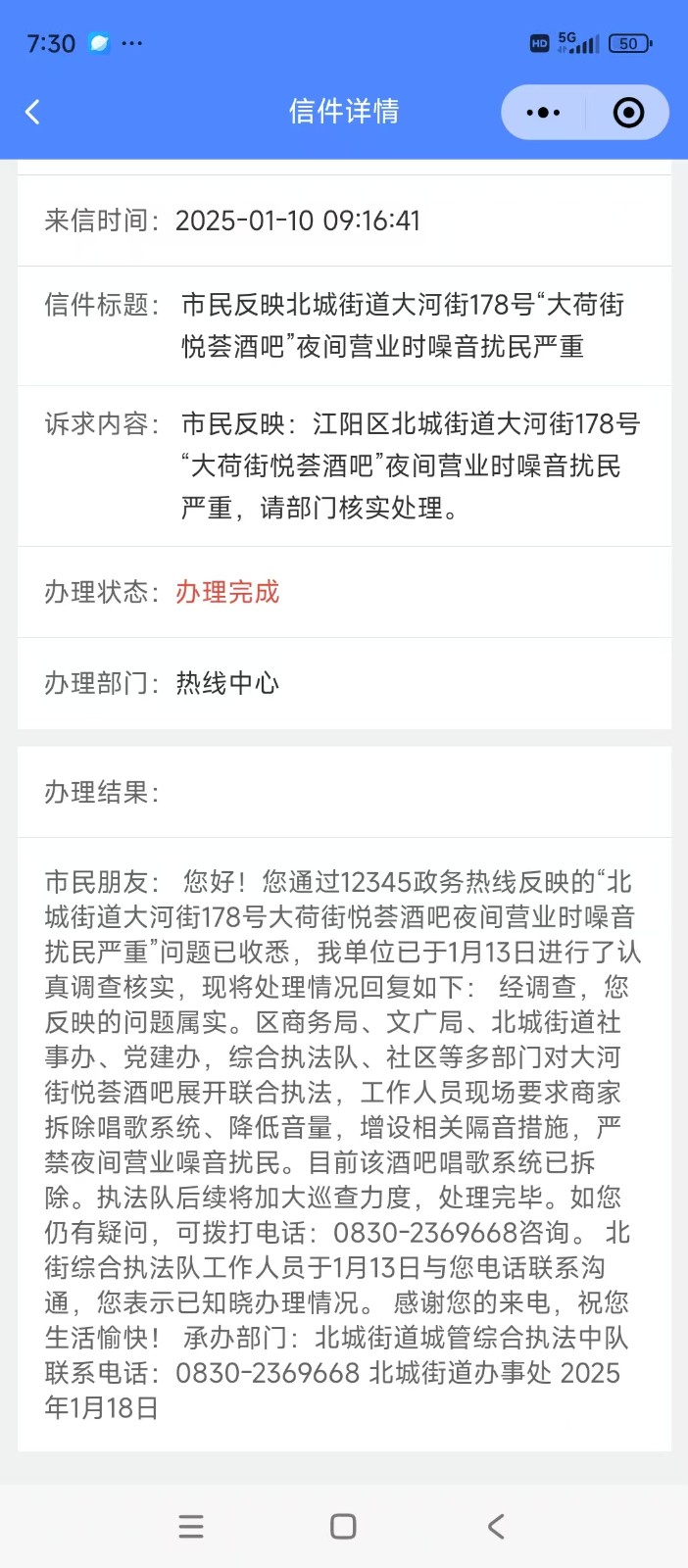
Task: Open recent apps via the system menu button
Action: 191,1526
